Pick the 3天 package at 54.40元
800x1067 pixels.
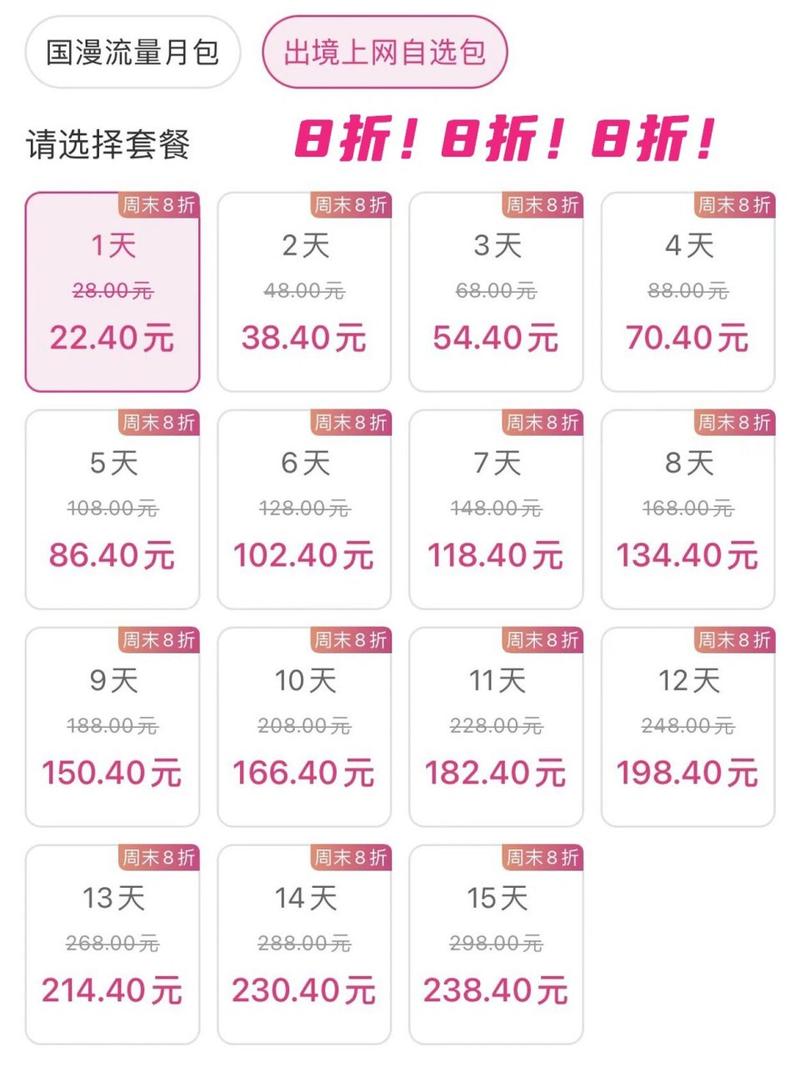coord(496,291)
